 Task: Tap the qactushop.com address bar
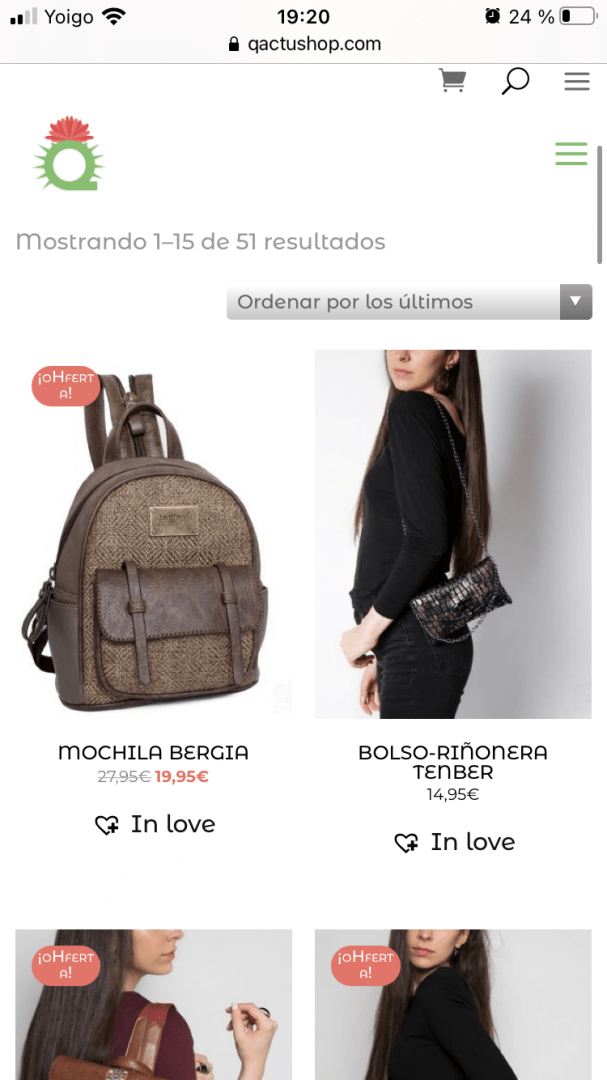pyautogui.click(x=304, y=44)
